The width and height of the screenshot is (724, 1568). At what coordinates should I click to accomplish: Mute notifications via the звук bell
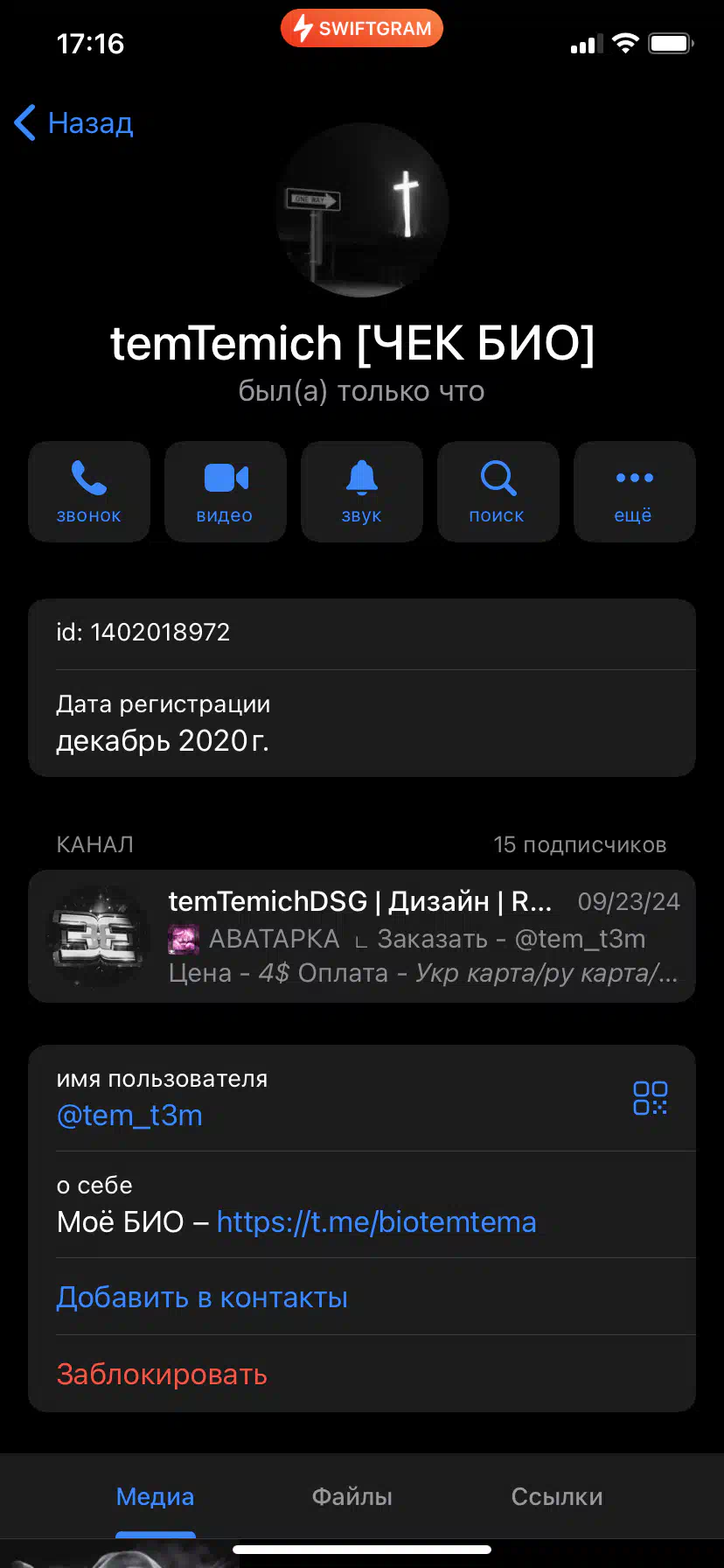[x=362, y=492]
